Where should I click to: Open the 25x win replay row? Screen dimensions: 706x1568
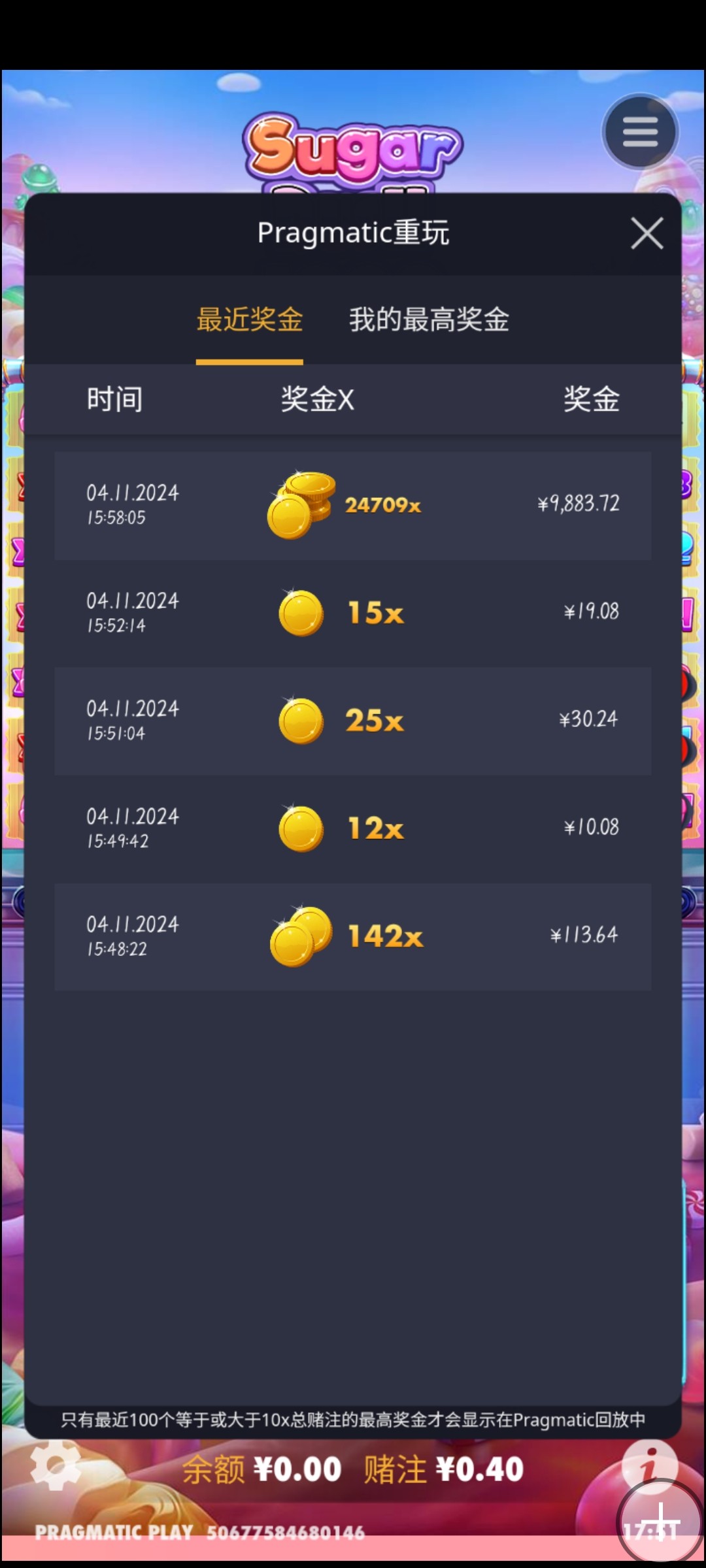pyautogui.click(x=353, y=721)
